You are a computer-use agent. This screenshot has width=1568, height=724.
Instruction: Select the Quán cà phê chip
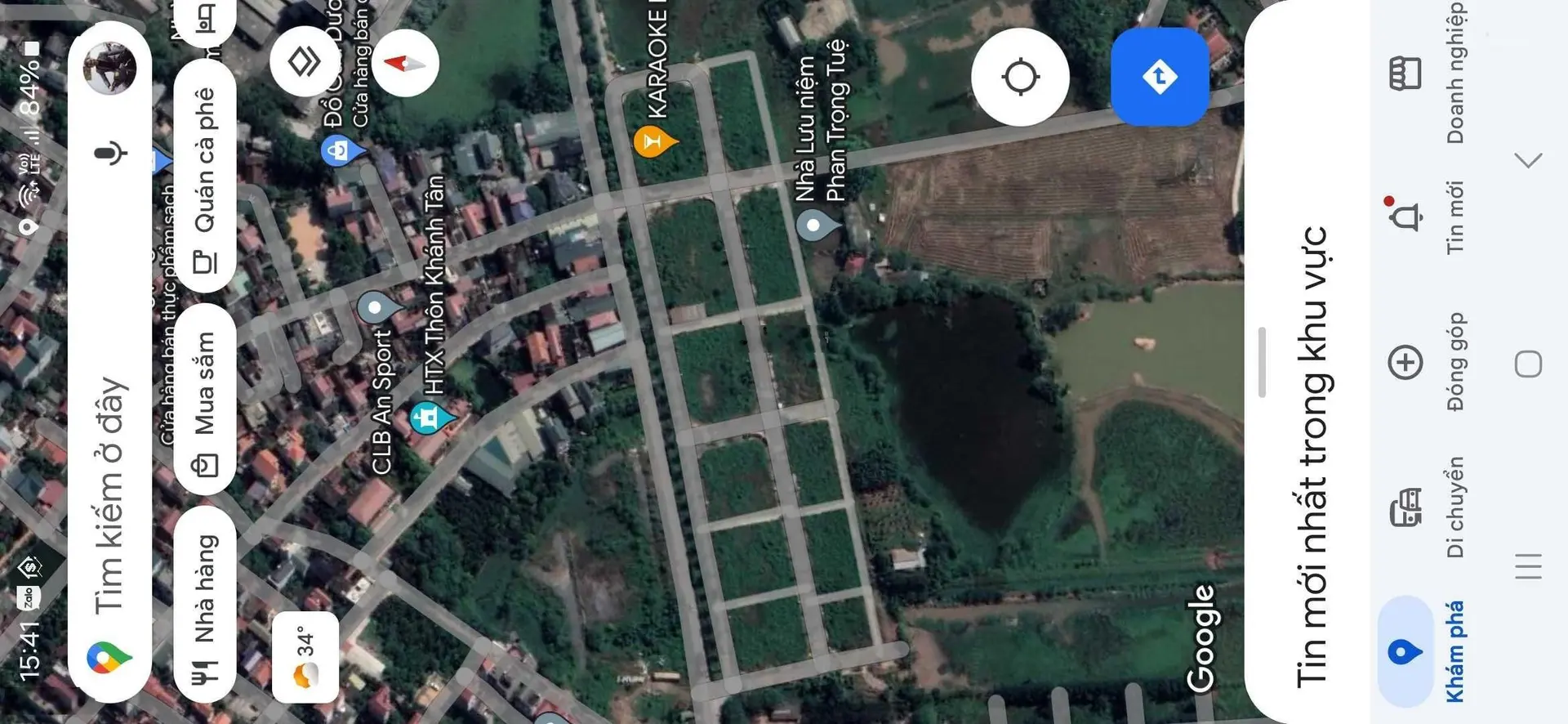point(205,176)
